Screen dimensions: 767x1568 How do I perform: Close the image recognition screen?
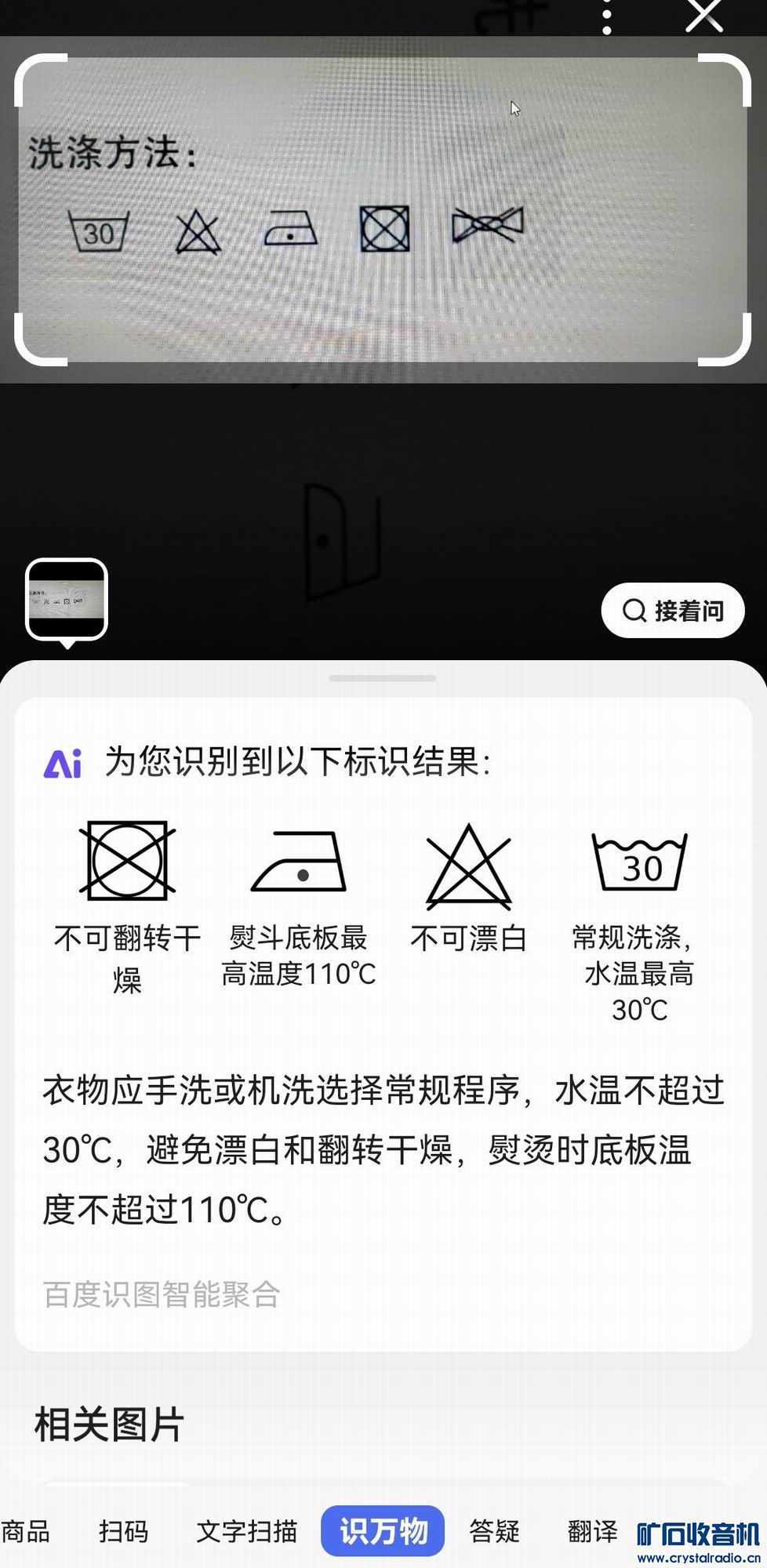(703, 16)
